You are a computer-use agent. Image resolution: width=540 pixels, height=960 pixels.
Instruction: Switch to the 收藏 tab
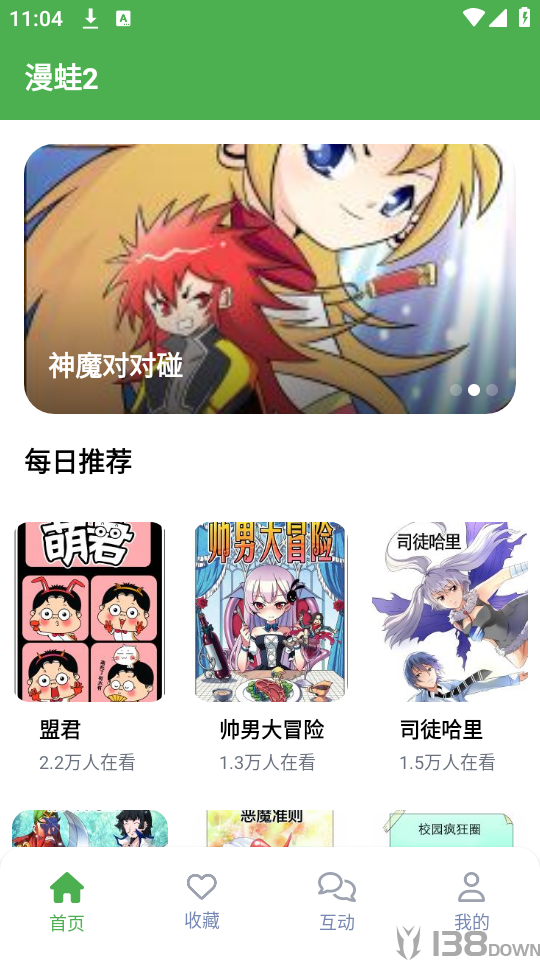click(x=202, y=902)
